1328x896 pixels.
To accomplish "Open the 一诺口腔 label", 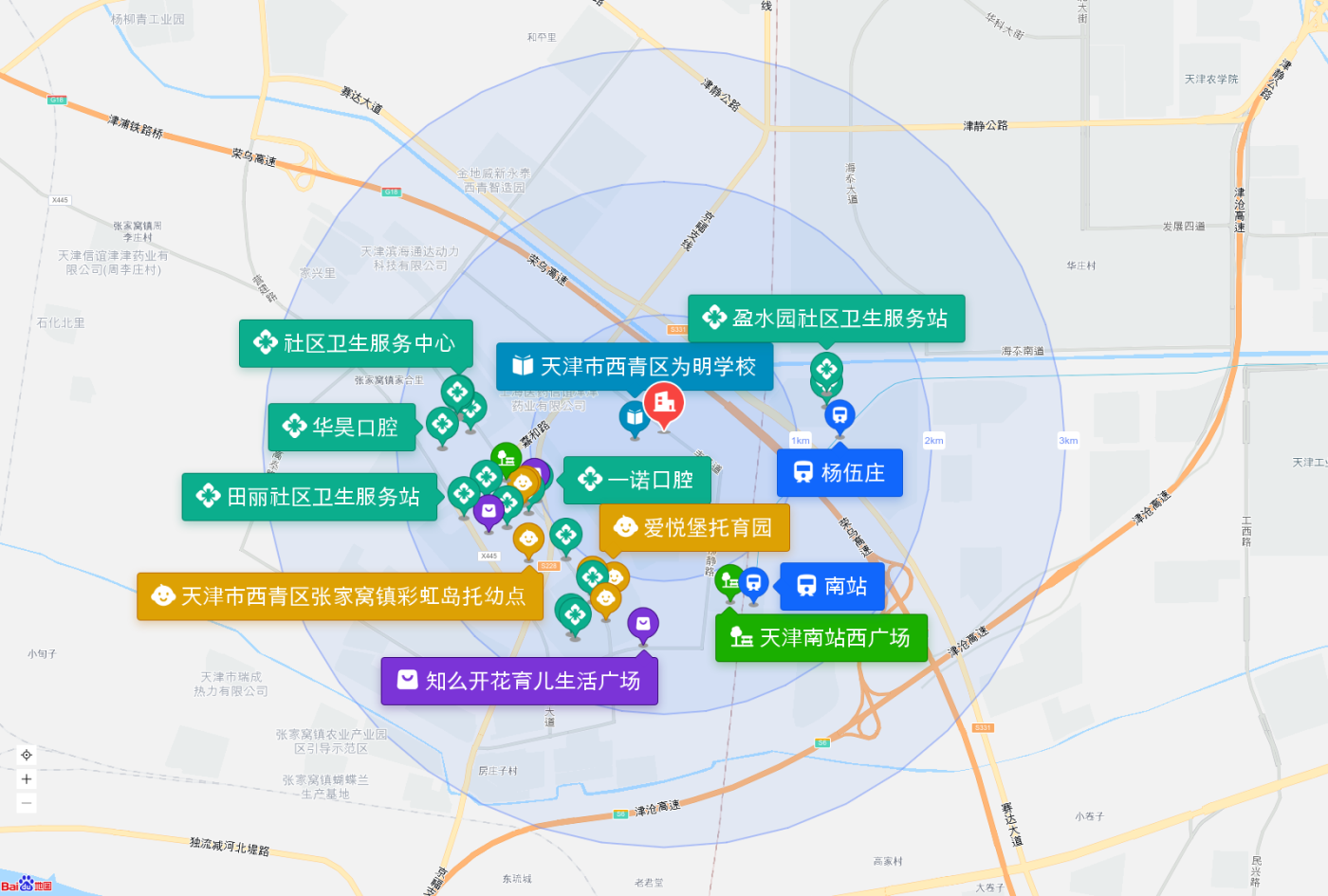I will (636, 480).
